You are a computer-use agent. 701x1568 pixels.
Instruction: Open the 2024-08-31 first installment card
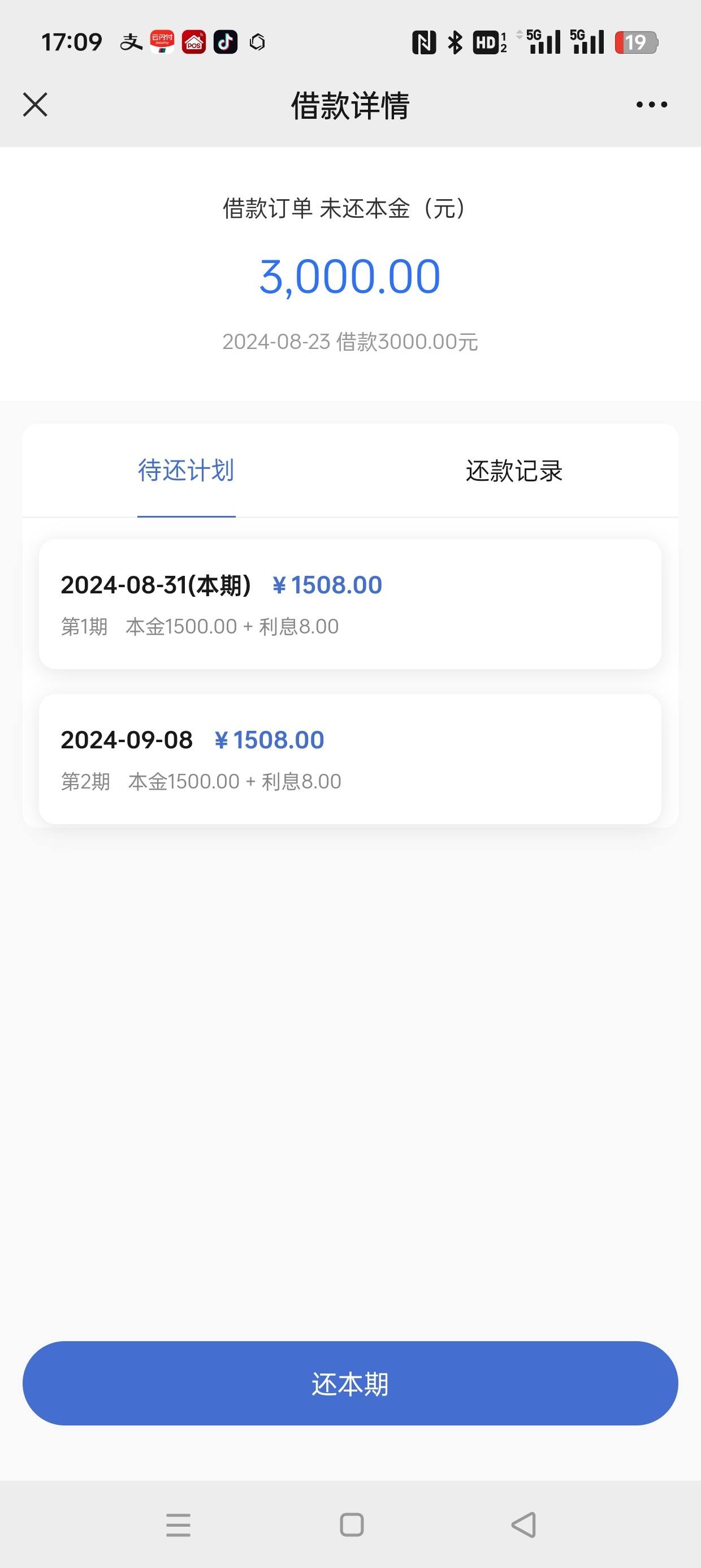tap(350, 604)
